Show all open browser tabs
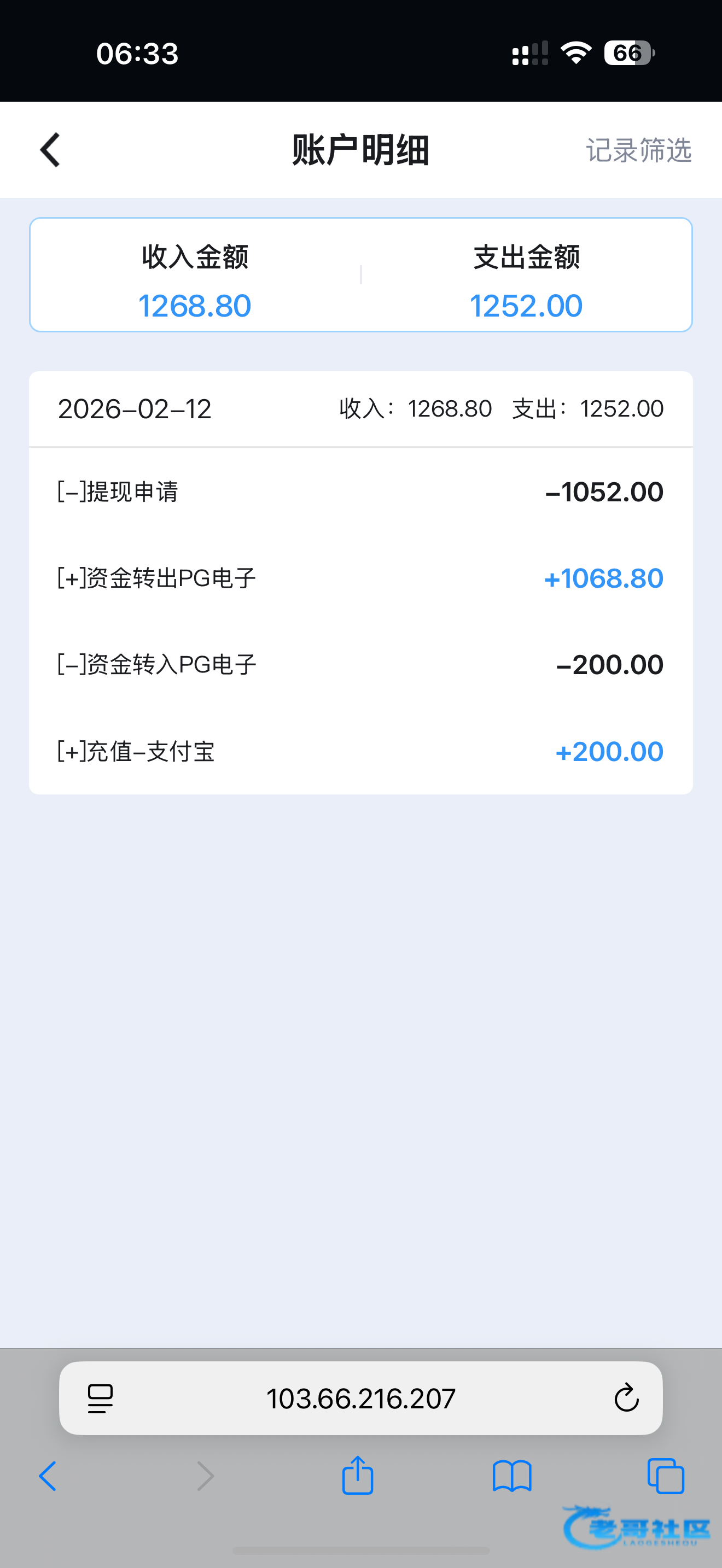722x1568 pixels. pos(666,1476)
